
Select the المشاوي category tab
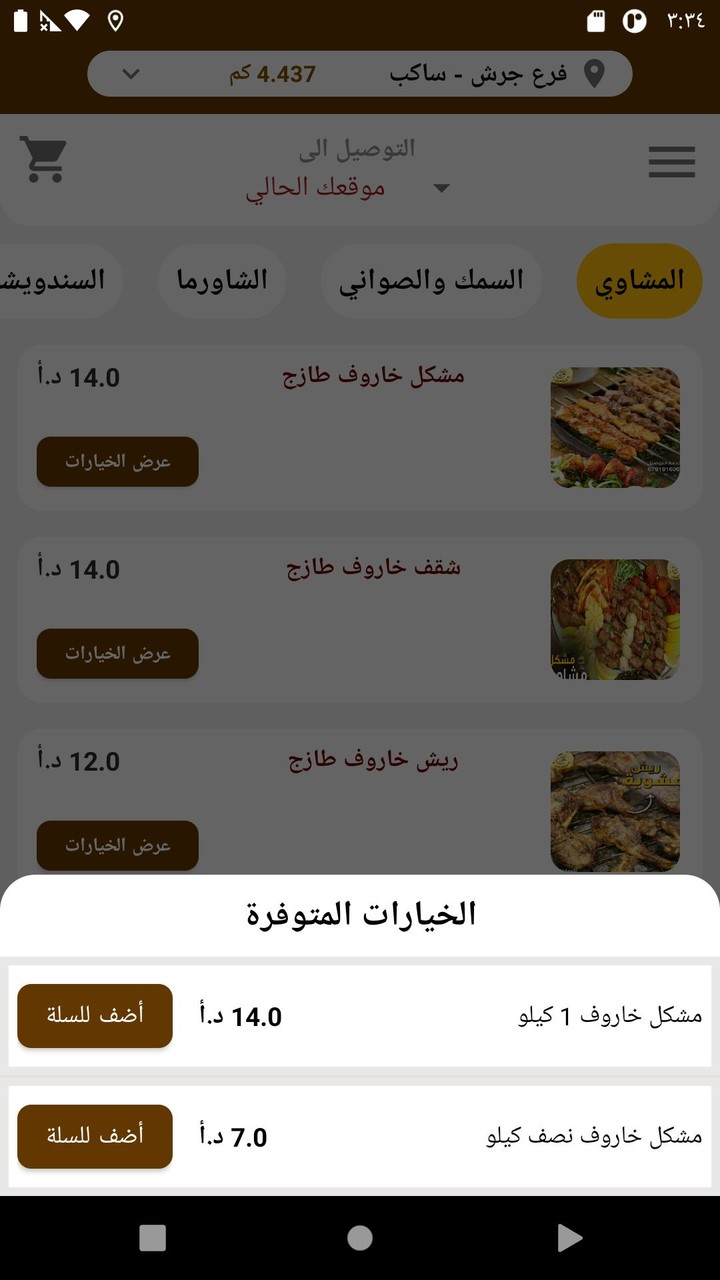[639, 281]
